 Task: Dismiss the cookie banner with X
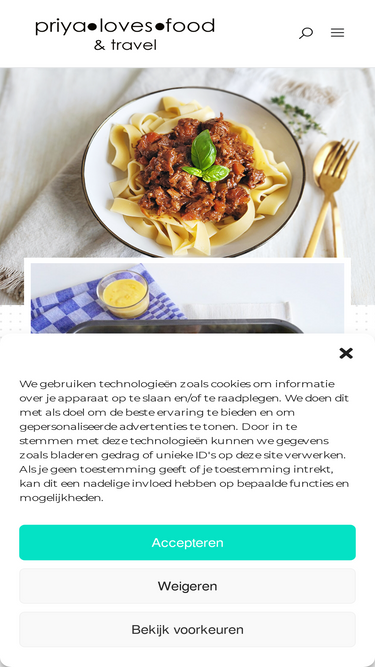tap(346, 353)
